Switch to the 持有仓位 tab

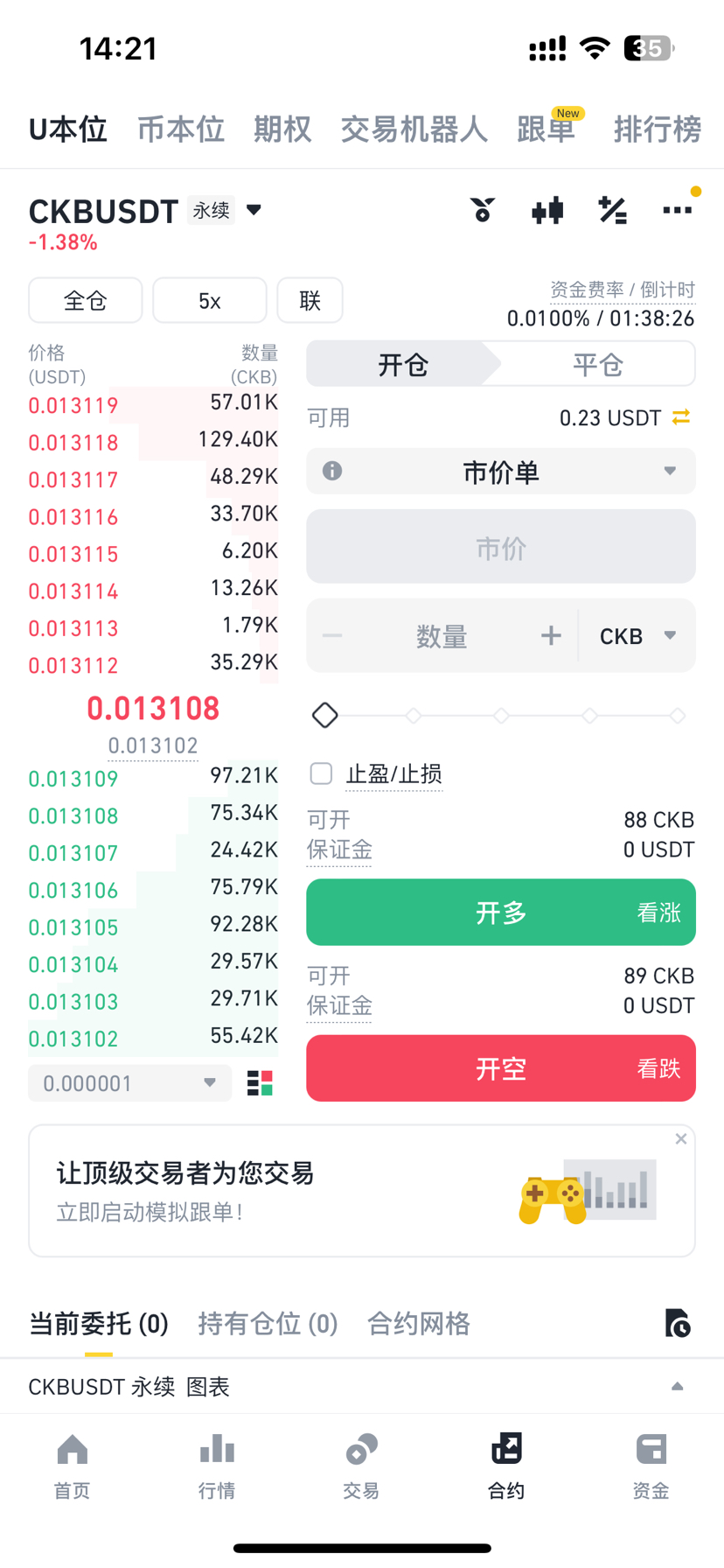pos(268,1323)
